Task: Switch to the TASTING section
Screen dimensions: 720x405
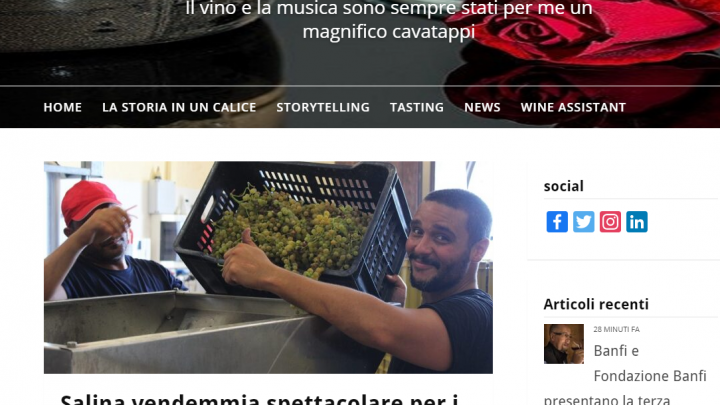Action: (x=417, y=107)
